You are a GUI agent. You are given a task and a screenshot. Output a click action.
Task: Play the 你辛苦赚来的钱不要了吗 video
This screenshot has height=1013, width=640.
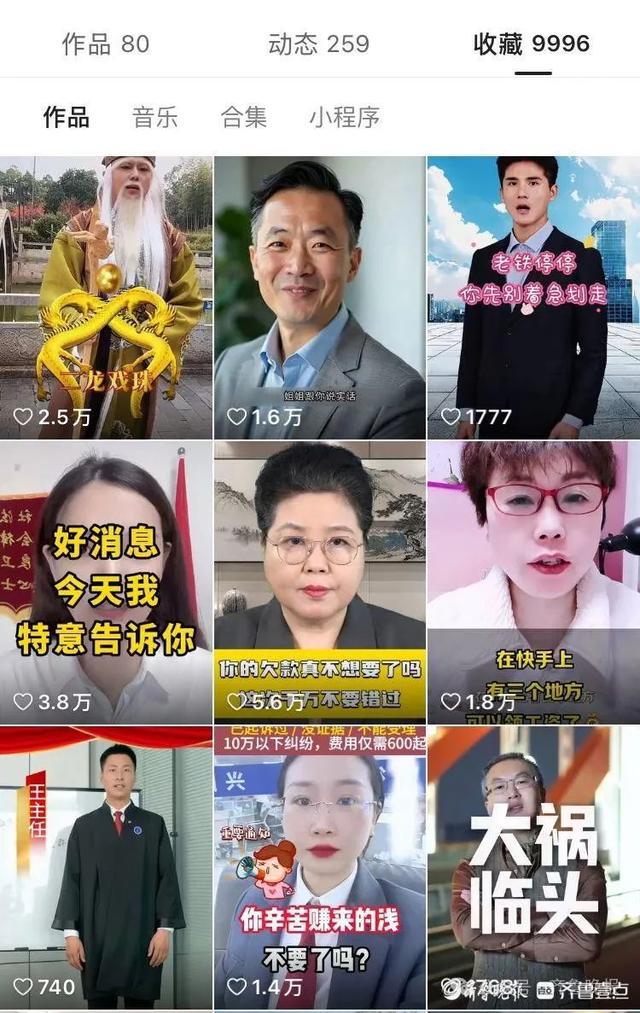pyautogui.click(x=319, y=867)
